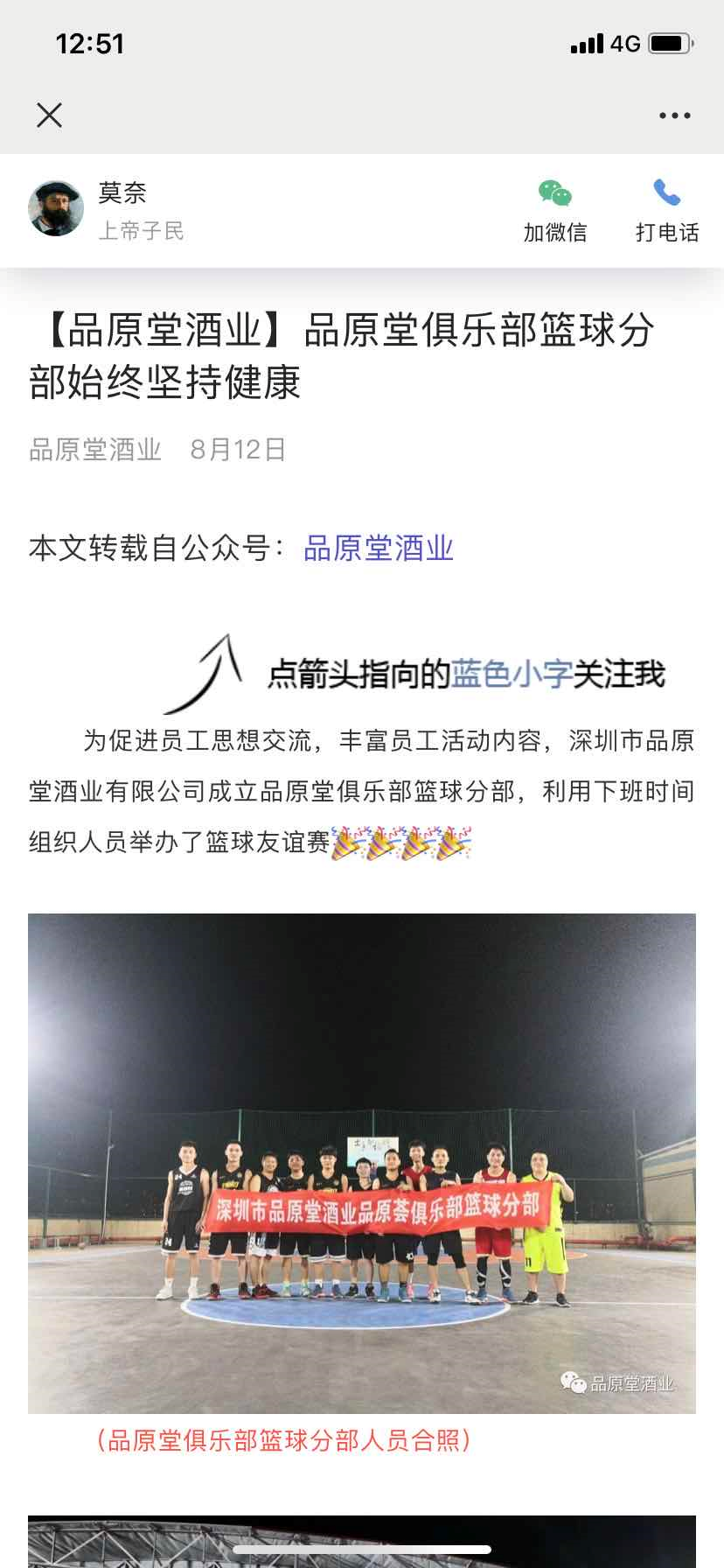The height and width of the screenshot is (1568, 724).
Task: Open the three-dot overflow menu
Action: 674,115
